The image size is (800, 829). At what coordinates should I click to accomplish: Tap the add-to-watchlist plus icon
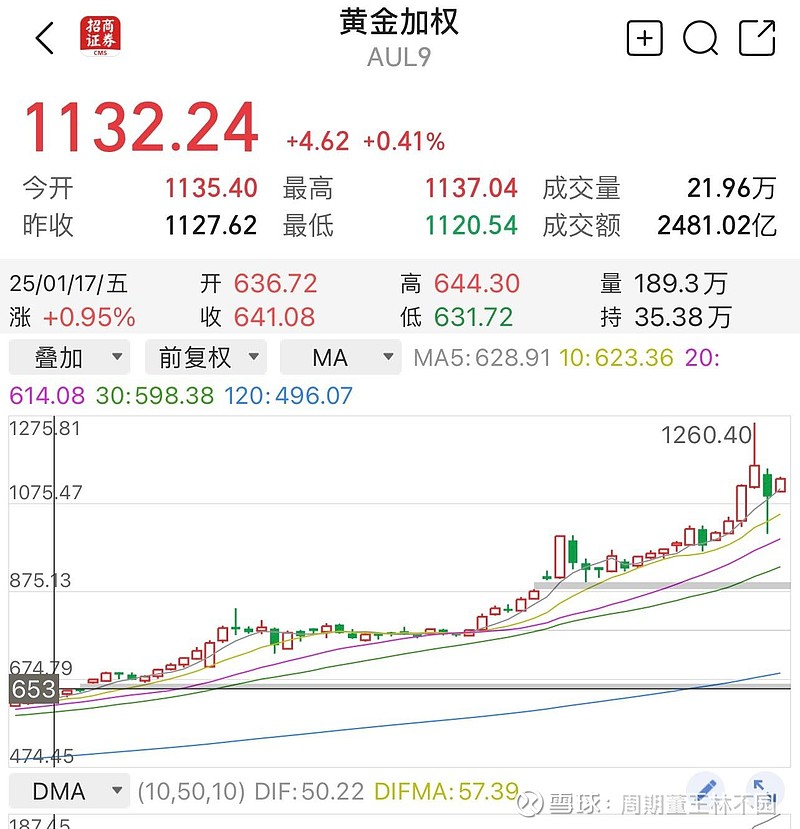[645, 38]
